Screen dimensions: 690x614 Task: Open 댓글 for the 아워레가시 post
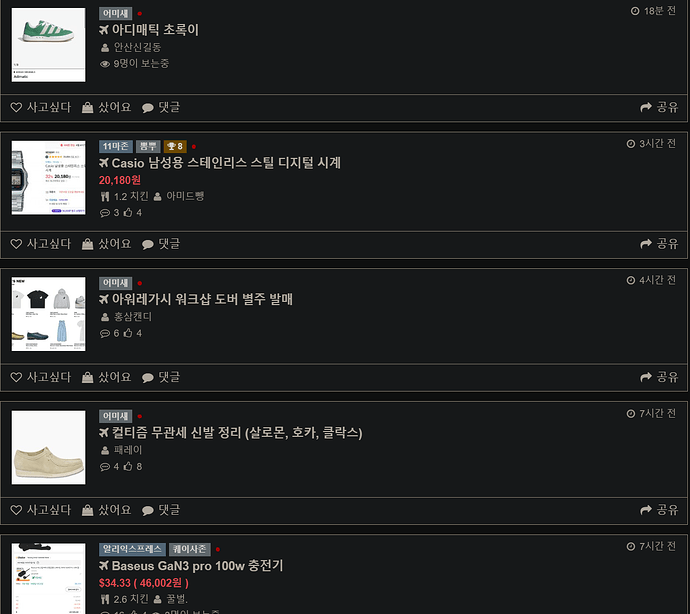(161, 377)
